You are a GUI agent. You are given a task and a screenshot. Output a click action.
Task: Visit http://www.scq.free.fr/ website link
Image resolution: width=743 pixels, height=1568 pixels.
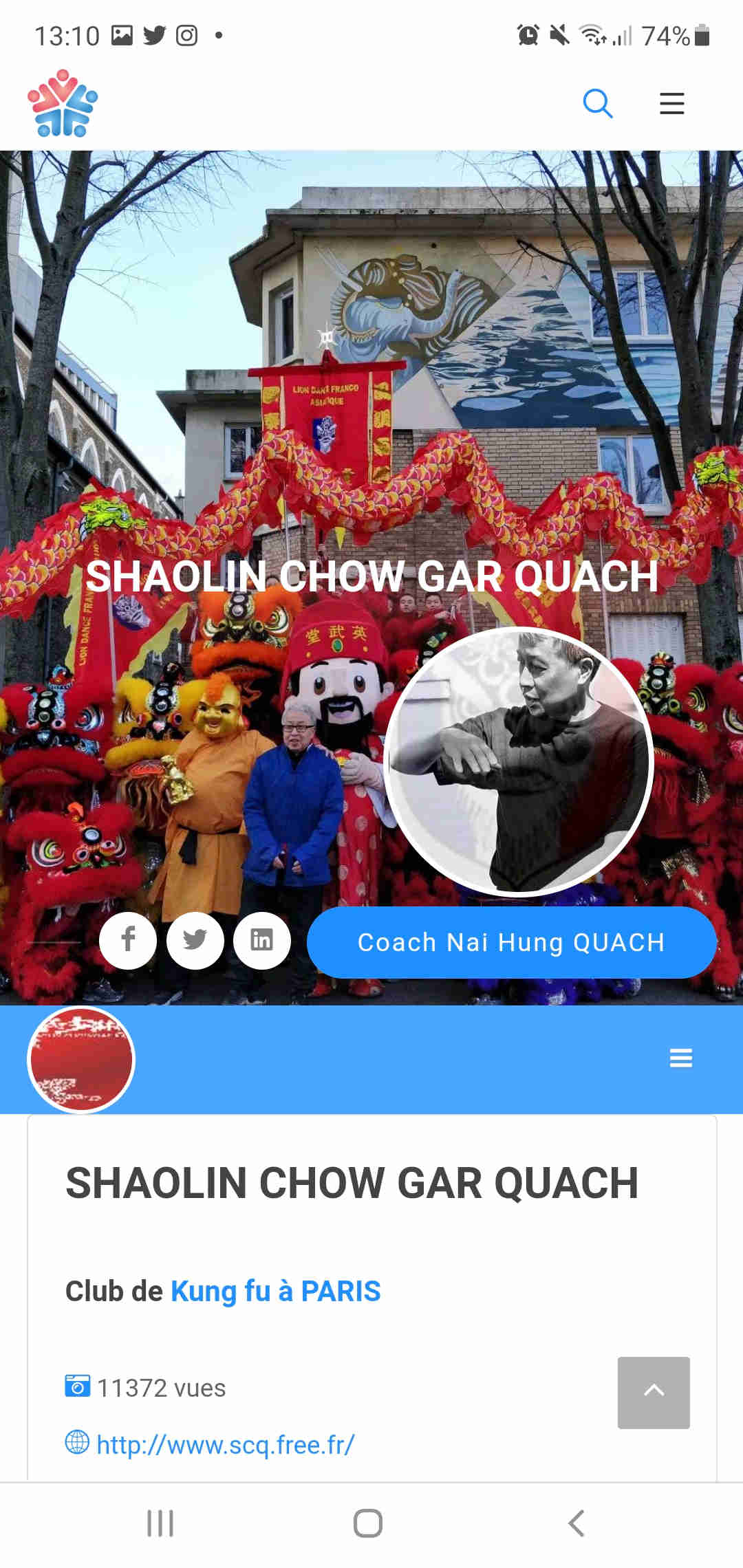tap(225, 1445)
